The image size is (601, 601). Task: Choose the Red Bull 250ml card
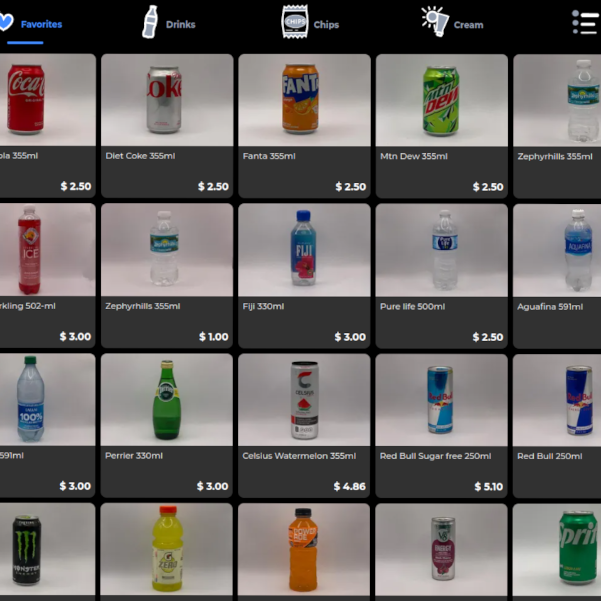tap(557, 425)
